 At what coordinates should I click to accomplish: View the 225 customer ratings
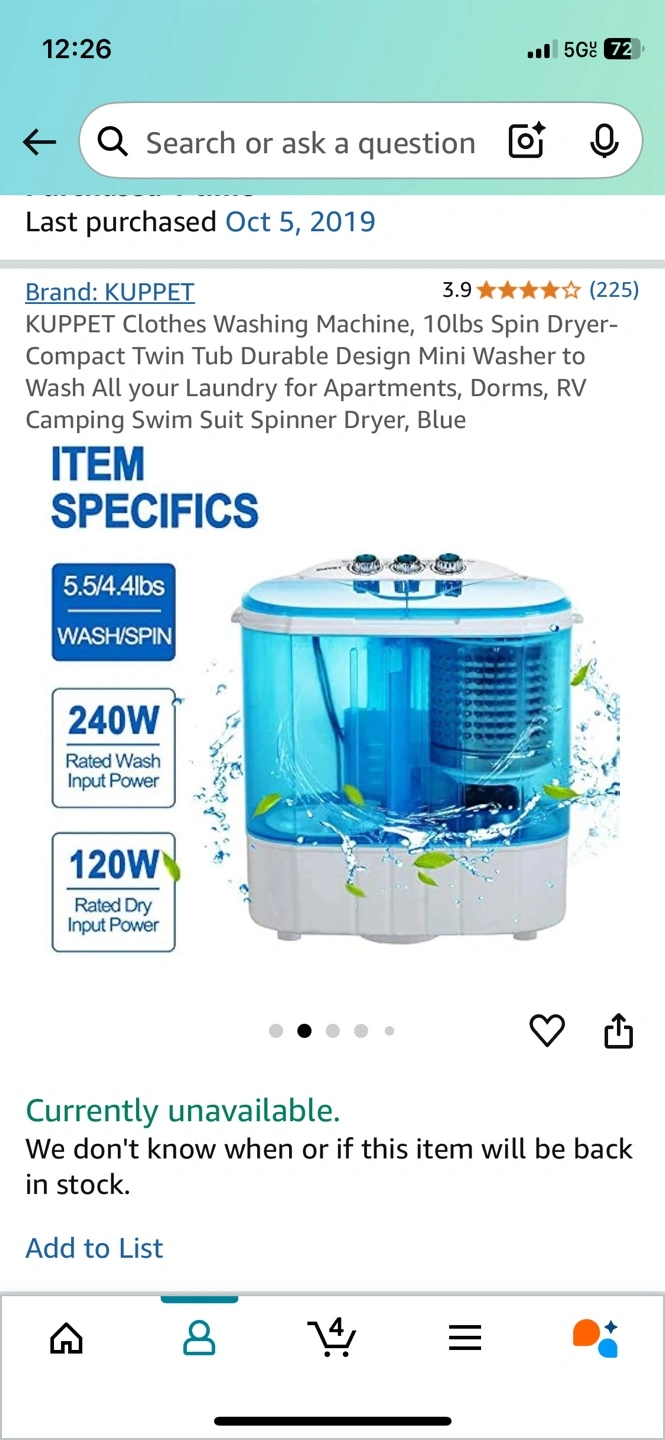613,290
